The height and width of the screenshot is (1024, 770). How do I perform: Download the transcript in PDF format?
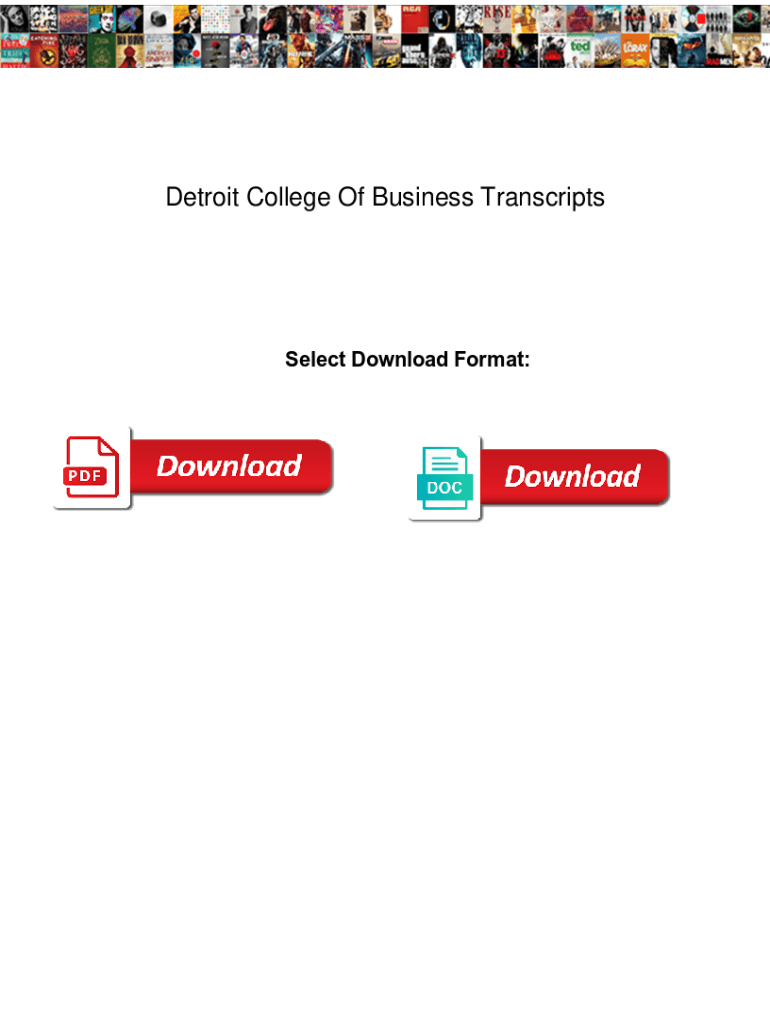(228, 467)
